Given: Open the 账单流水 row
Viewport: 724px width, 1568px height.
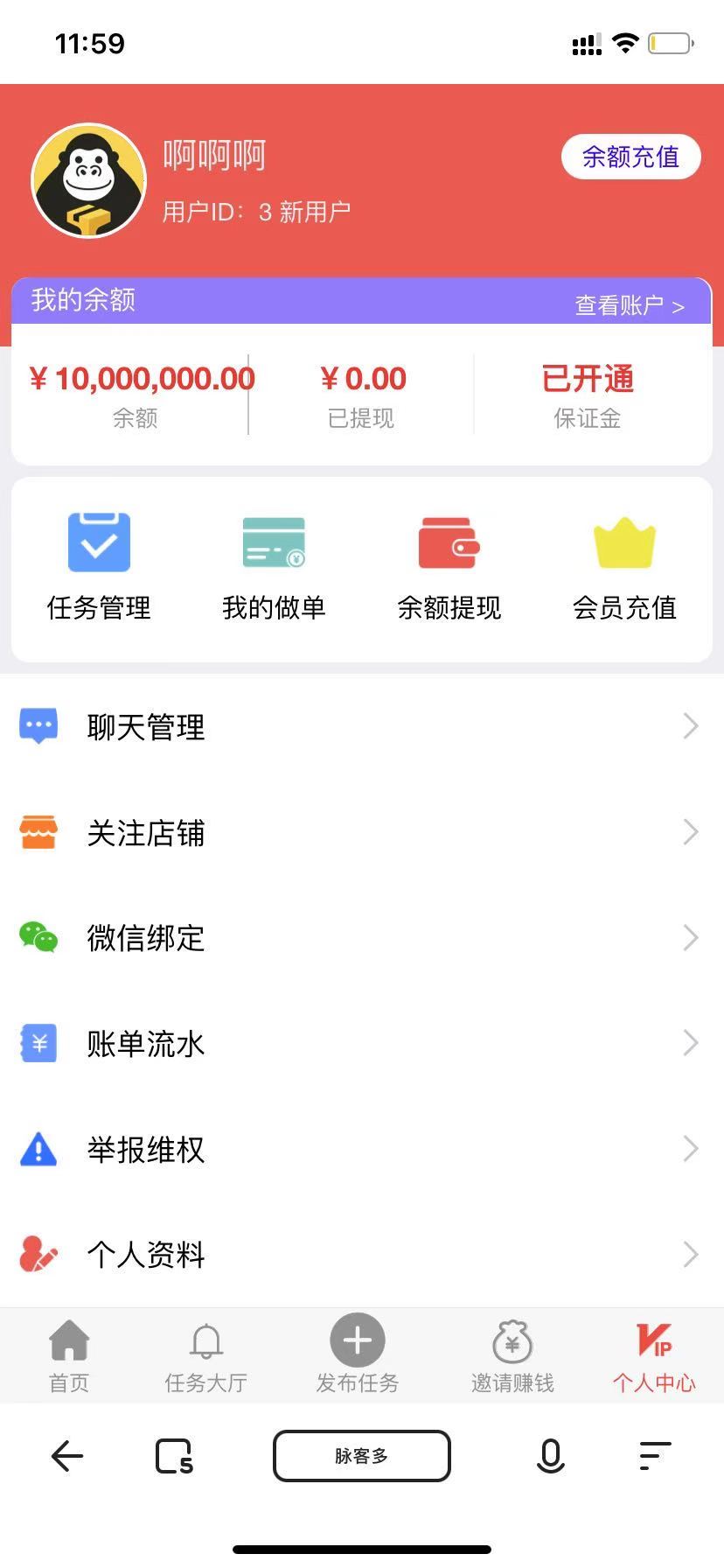Looking at the screenshot, I should [362, 1043].
